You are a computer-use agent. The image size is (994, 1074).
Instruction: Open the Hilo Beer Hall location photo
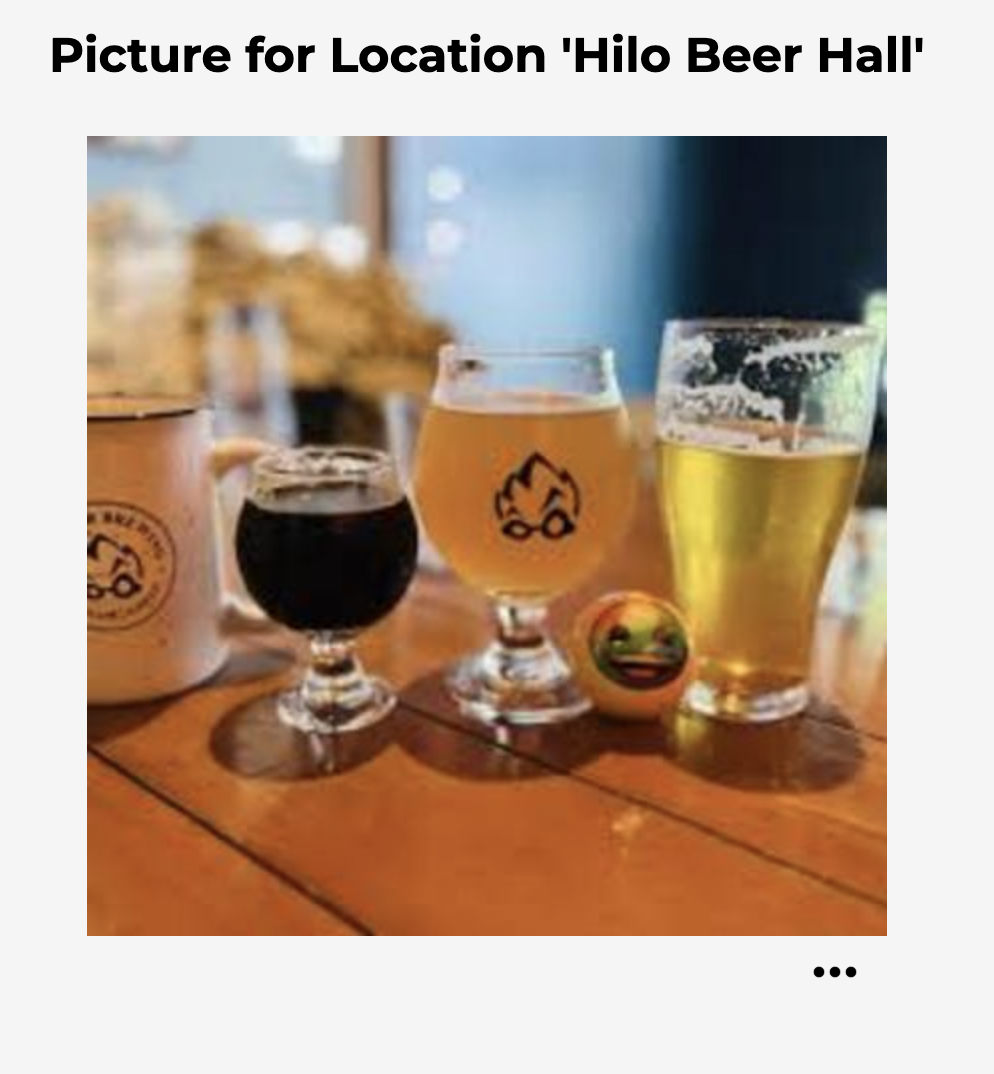(x=487, y=536)
